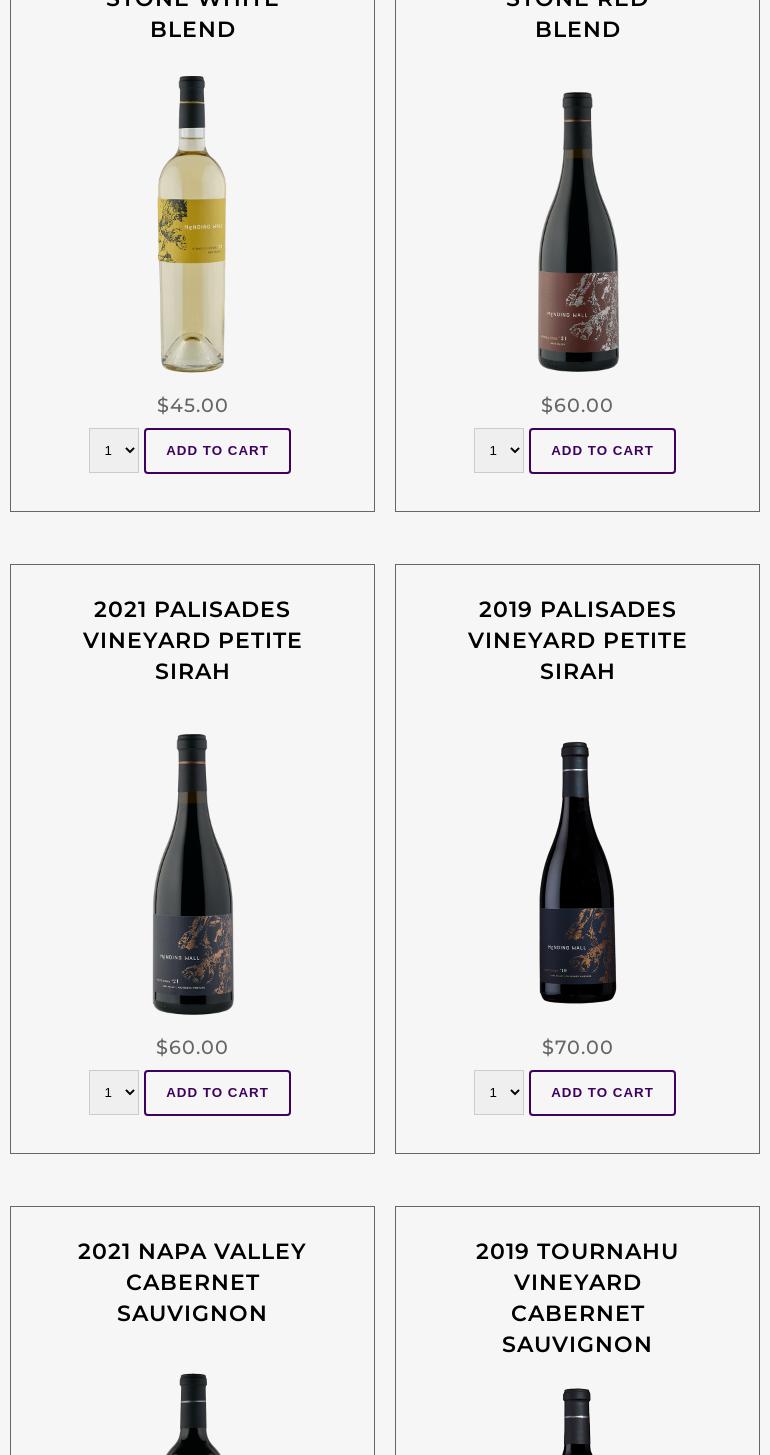Select the 2019 Palisades Petite Sirah bottle photo
Screen dimensions: 770x1455
pos(577,873)
